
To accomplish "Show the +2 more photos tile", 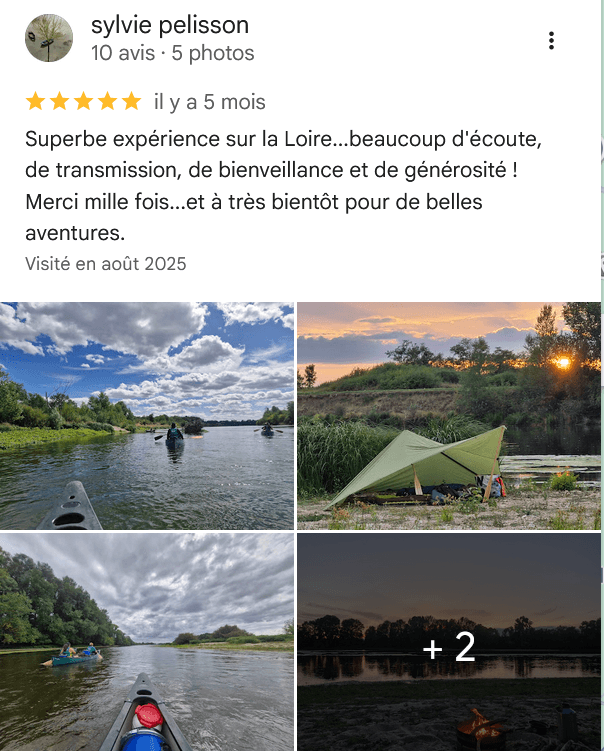I will click(449, 642).
